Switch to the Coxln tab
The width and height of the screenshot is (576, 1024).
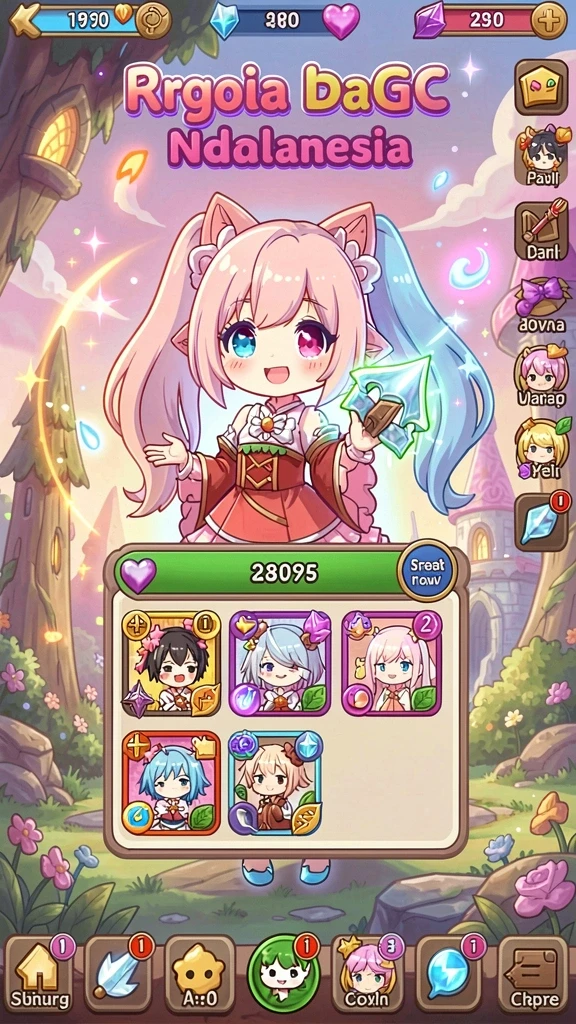367,973
